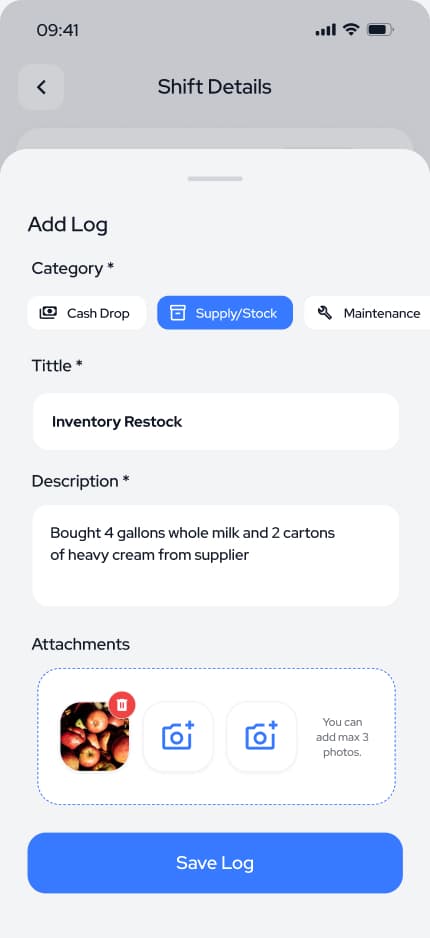Image resolution: width=430 pixels, height=938 pixels.
Task: Add a third photo attachment
Action: (261, 736)
